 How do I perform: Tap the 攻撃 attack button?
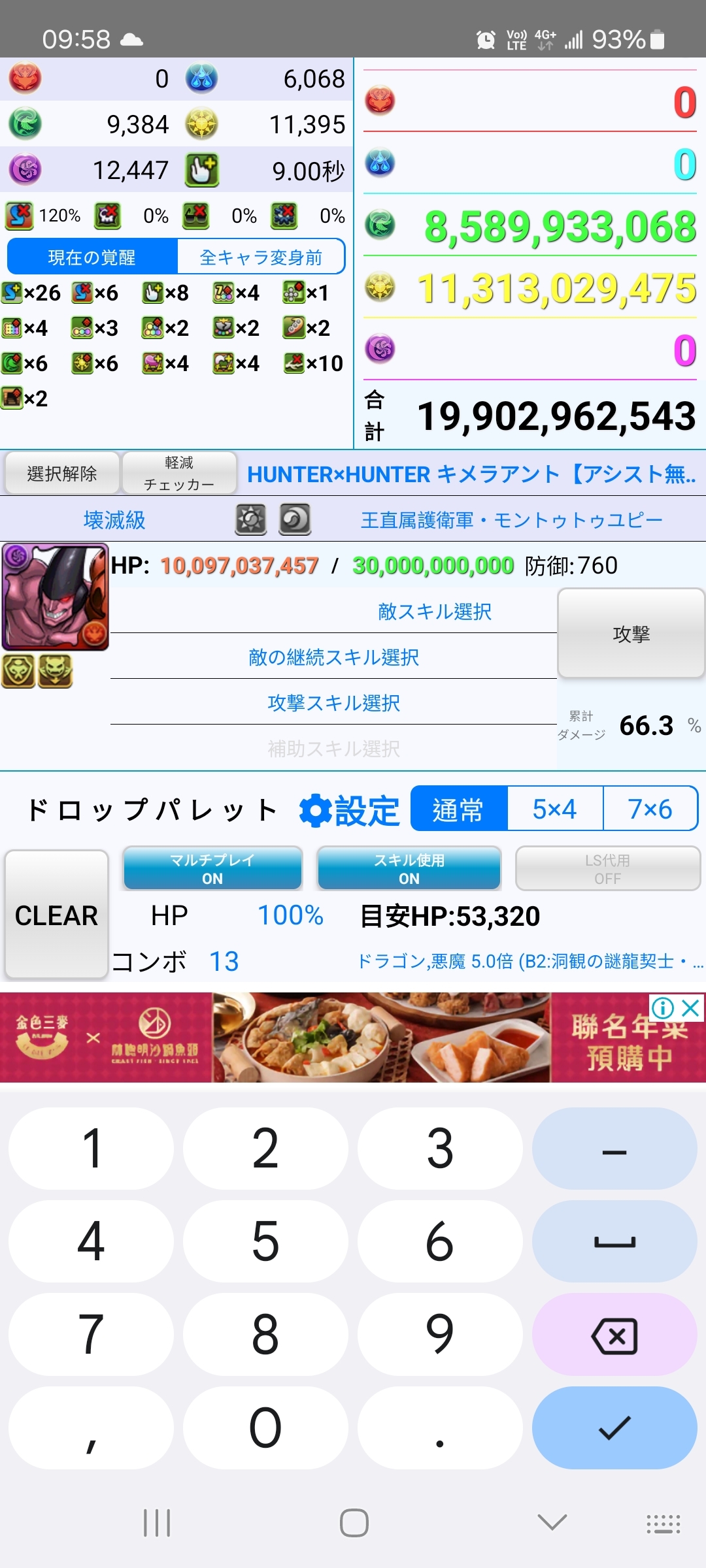coord(631,633)
